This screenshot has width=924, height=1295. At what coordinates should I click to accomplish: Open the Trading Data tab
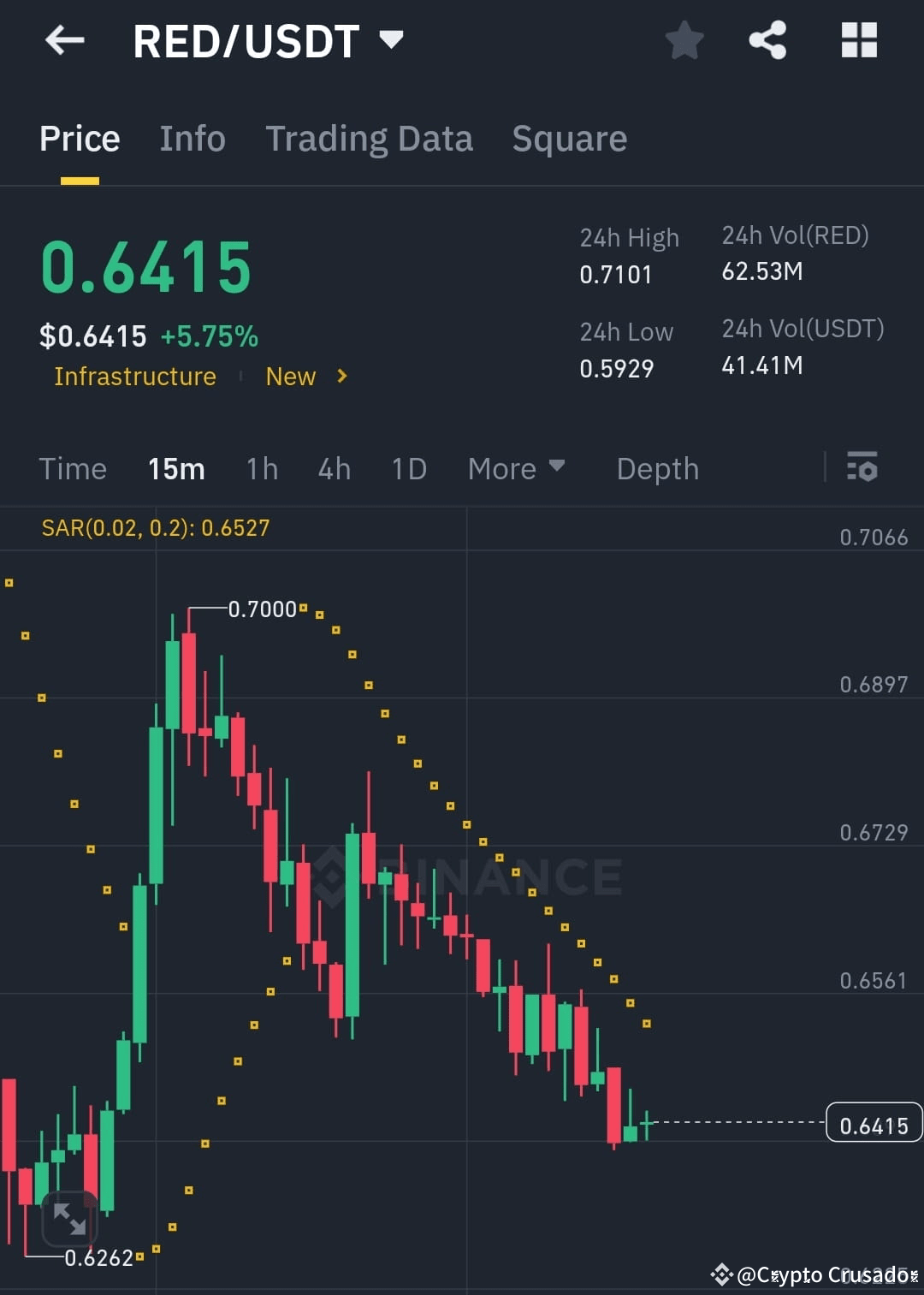pos(369,138)
